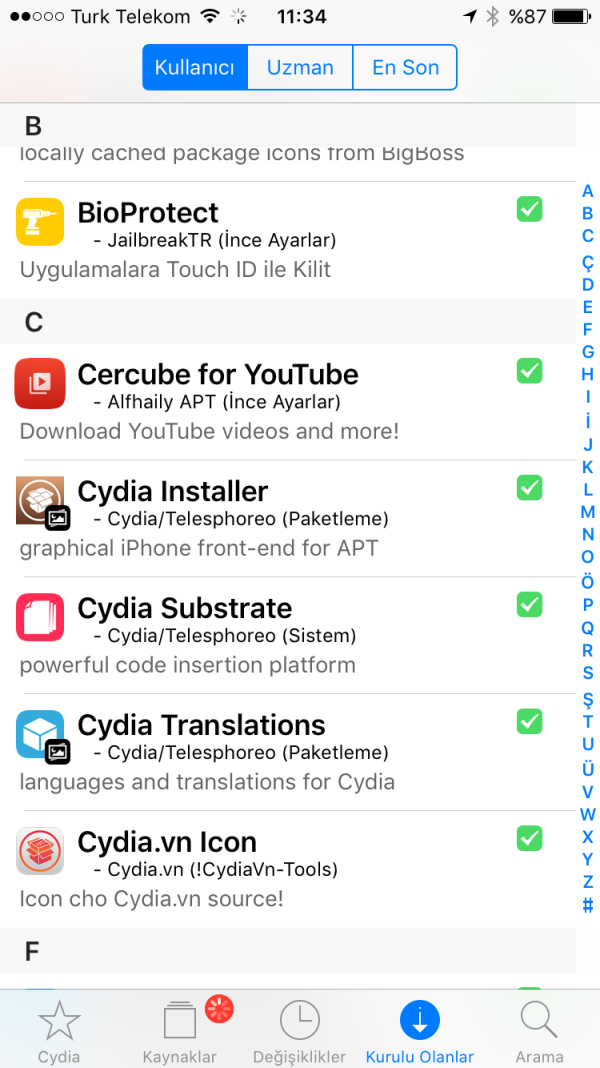Screen dimensions: 600x1068
Task: Switch to the En Son segment
Action: 405,68
